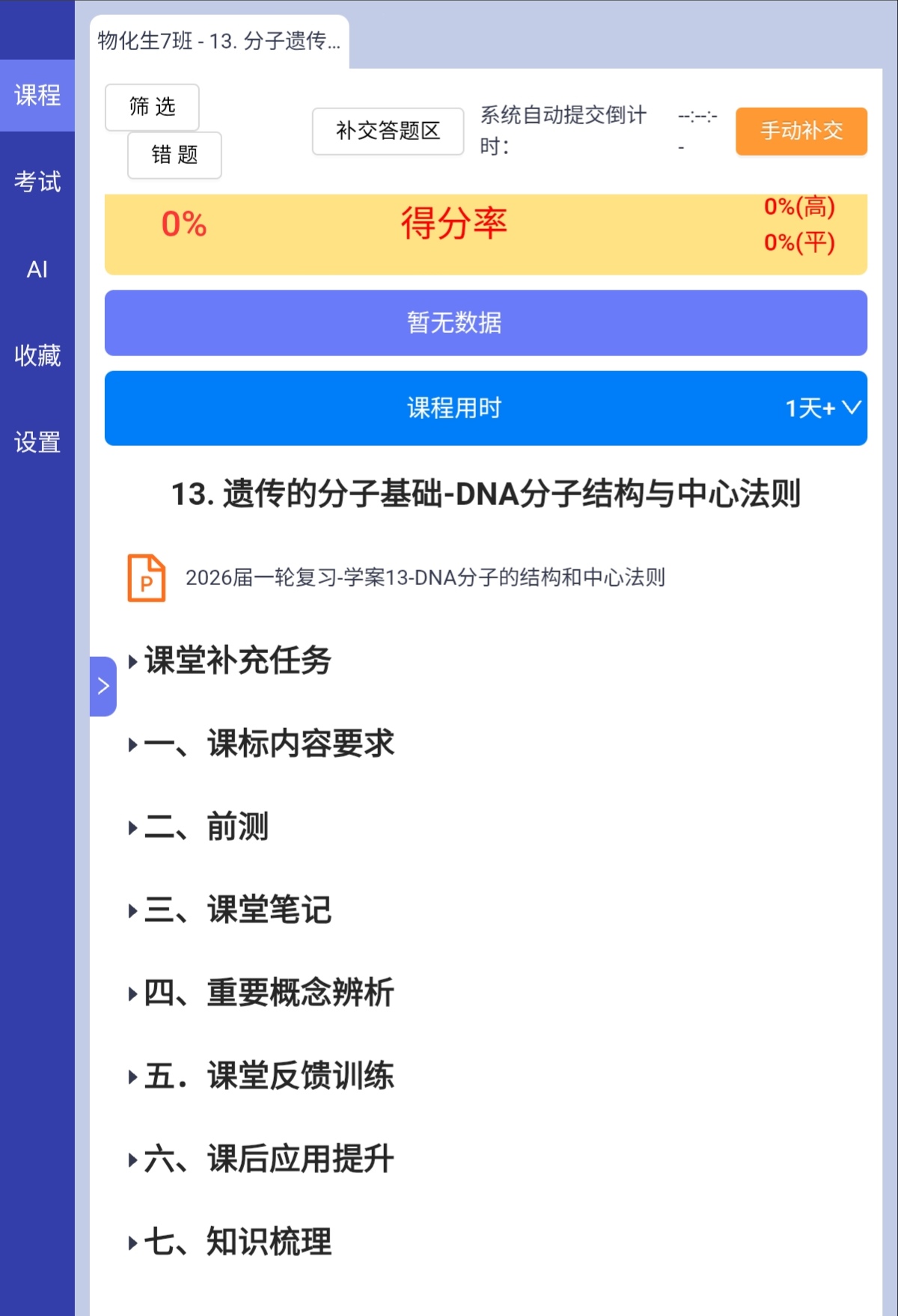Image resolution: width=898 pixels, height=1316 pixels.
Task: Open the 补交答题区 area
Action: 388,131
